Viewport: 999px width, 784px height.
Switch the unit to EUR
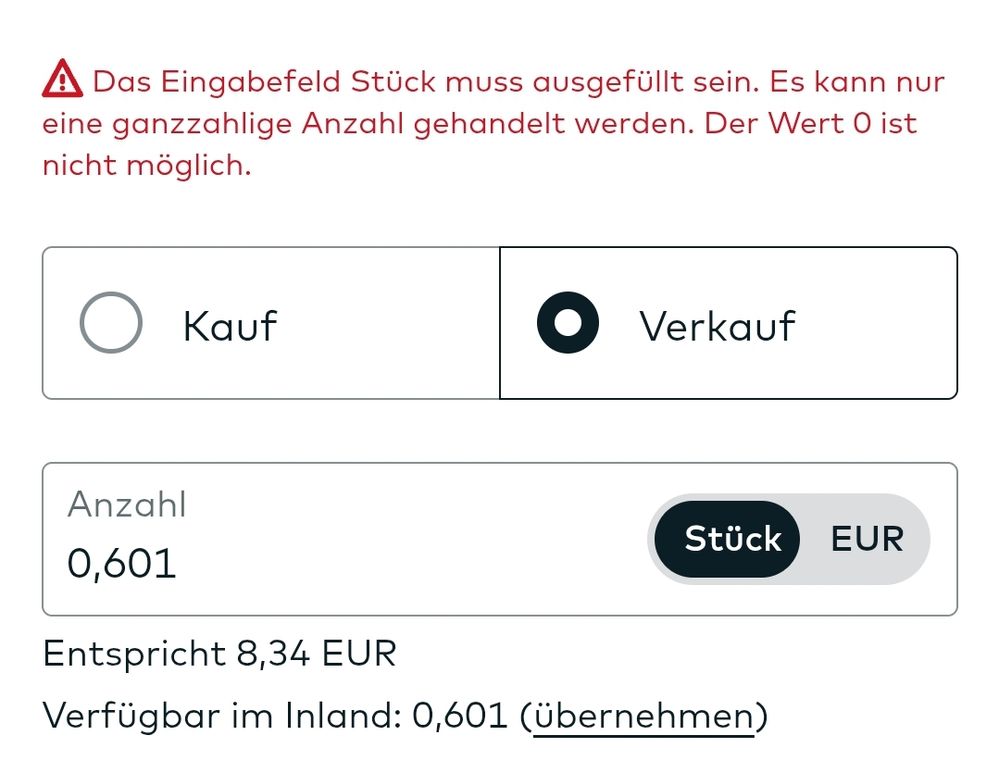click(x=867, y=539)
